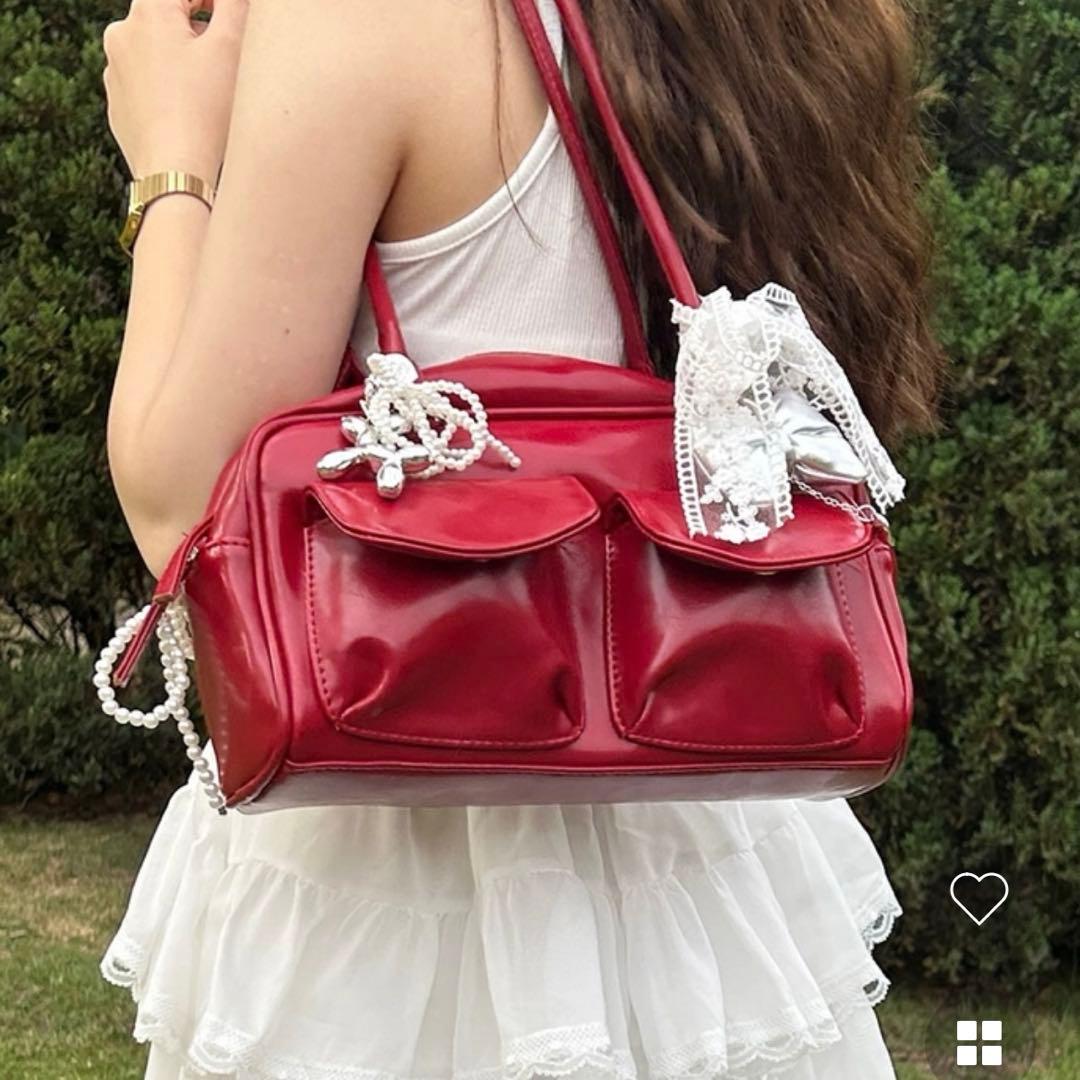Tap the four-square grid icon
1080x1080 pixels.
(979, 1043)
